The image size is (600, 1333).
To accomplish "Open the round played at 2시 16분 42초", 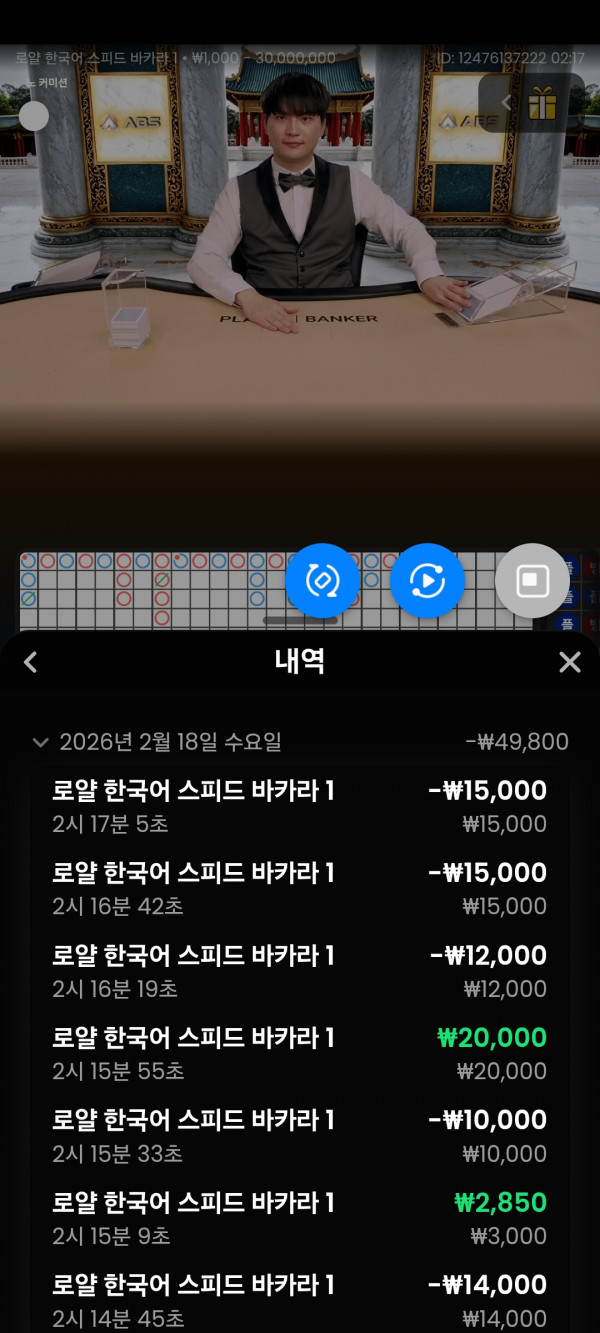I will 299,888.
